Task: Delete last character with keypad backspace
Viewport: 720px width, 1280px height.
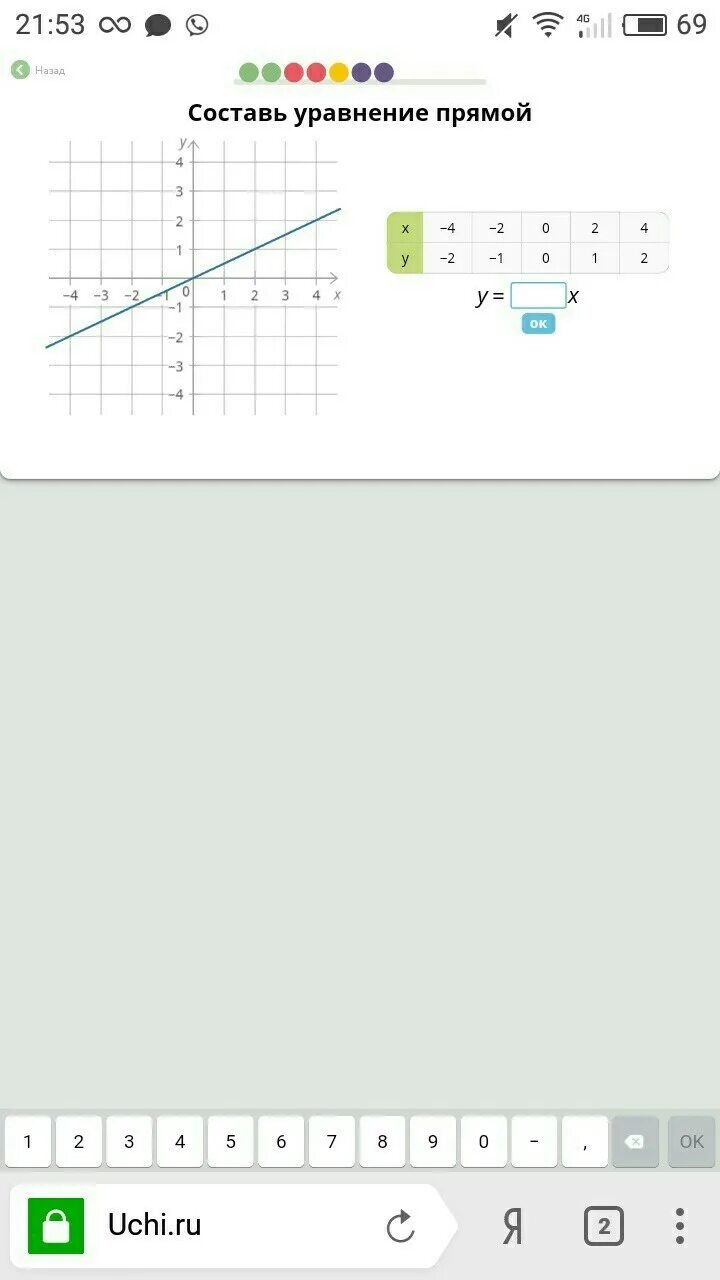Action: coord(636,1142)
